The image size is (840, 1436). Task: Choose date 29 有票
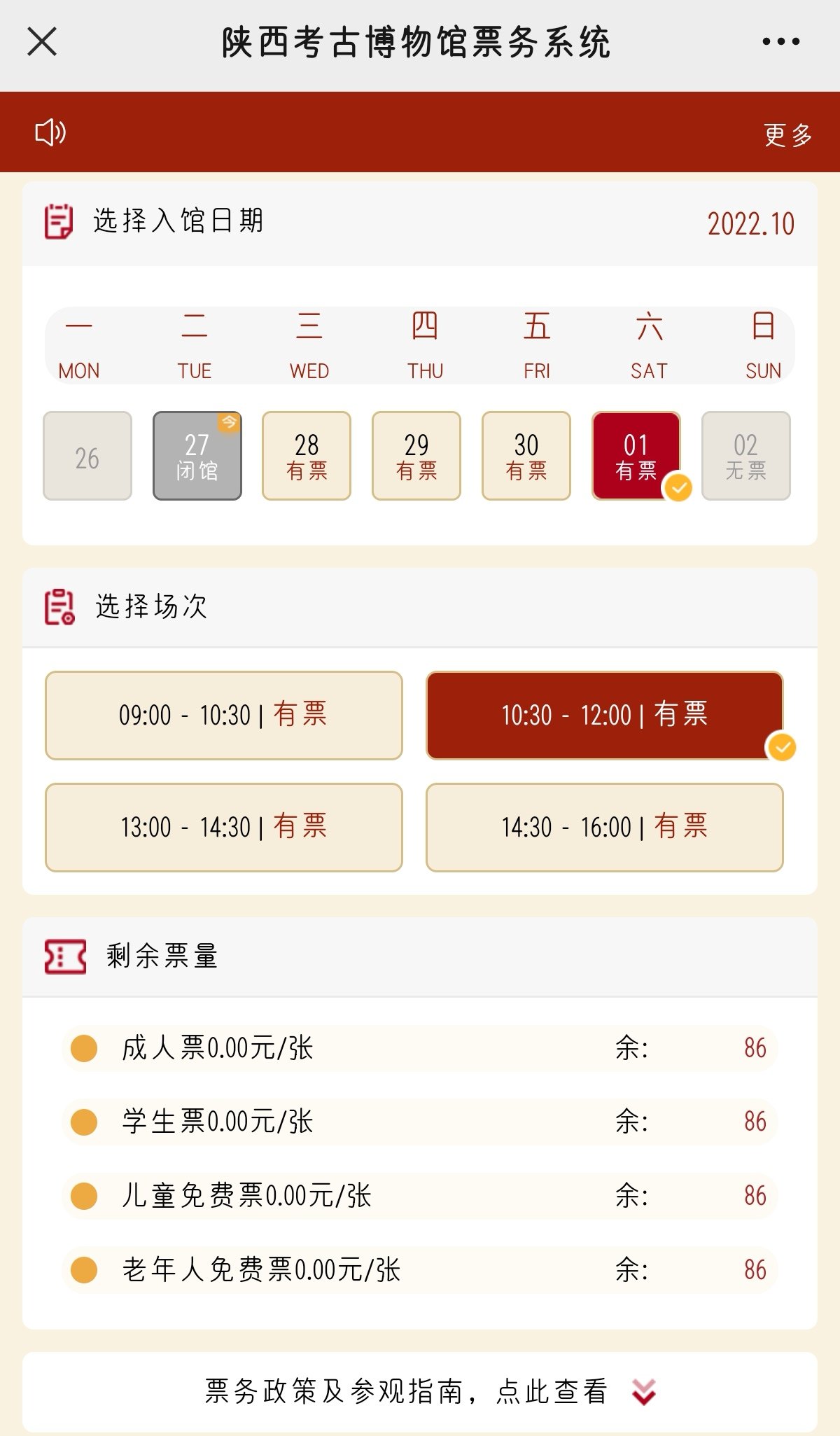pyautogui.click(x=416, y=456)
